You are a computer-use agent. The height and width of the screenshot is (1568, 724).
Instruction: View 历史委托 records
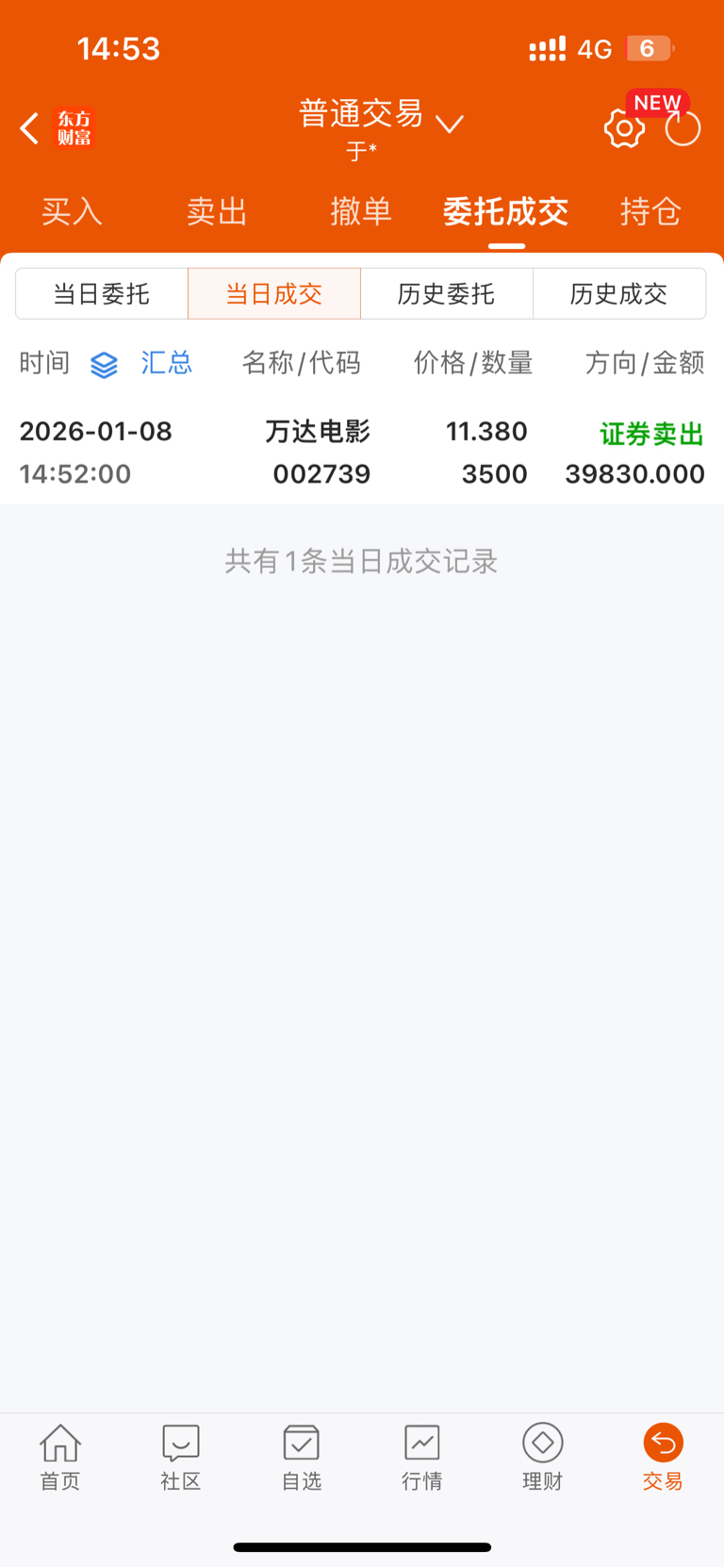pos(447,293)
